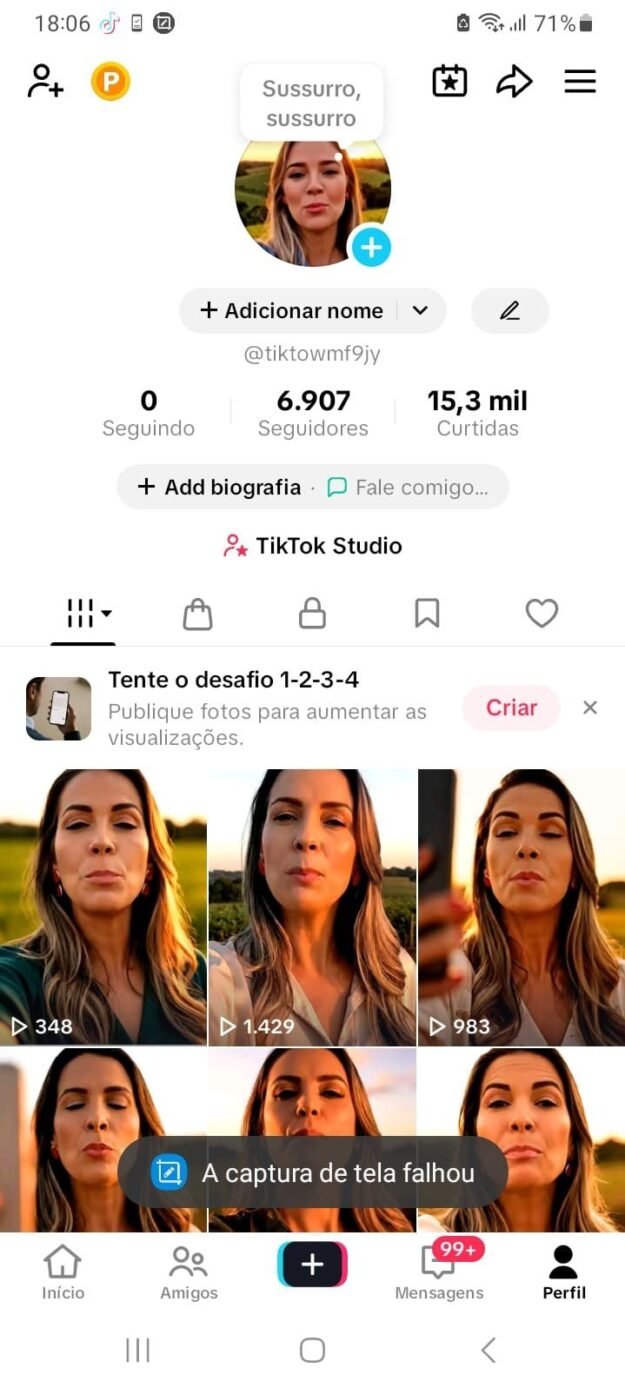Screen dimensions: 625x1388
Task: Open the gold coin rewards icon
Action: 110,81
